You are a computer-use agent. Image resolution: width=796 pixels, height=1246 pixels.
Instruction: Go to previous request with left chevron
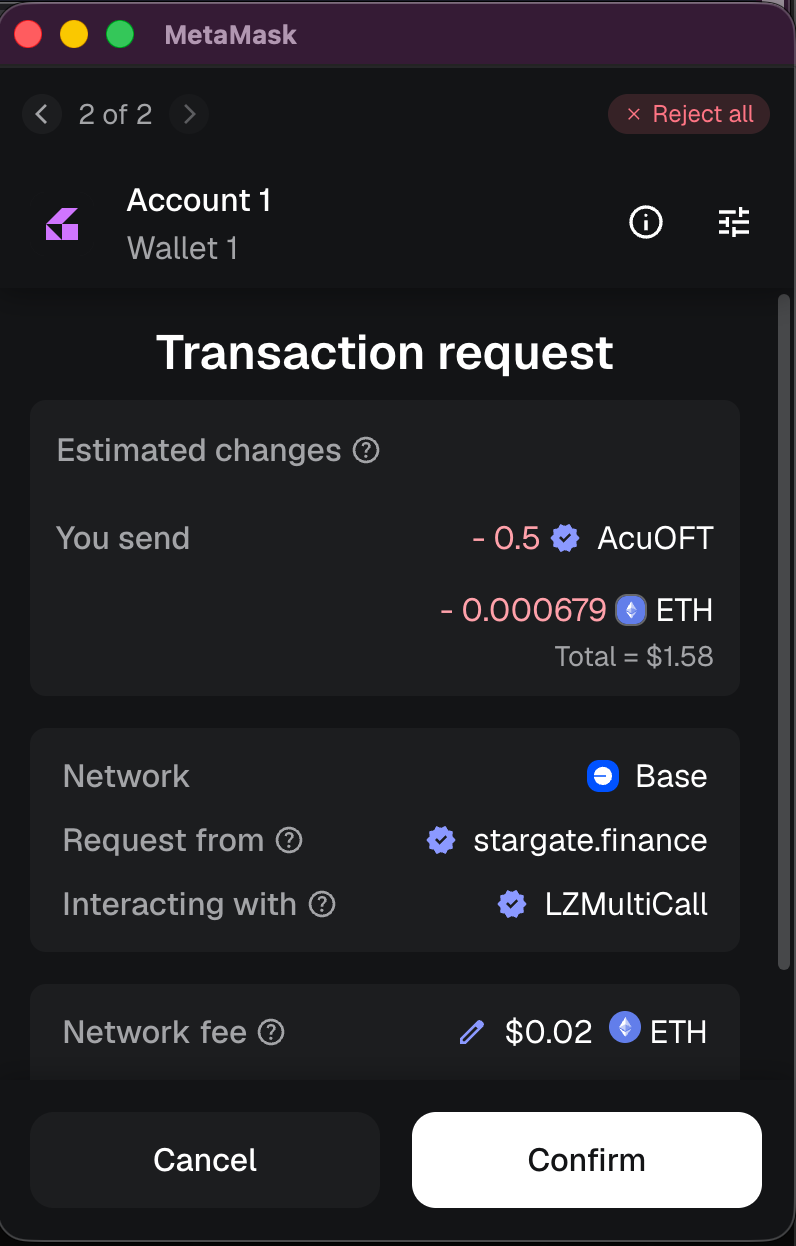tap(41, 114)
